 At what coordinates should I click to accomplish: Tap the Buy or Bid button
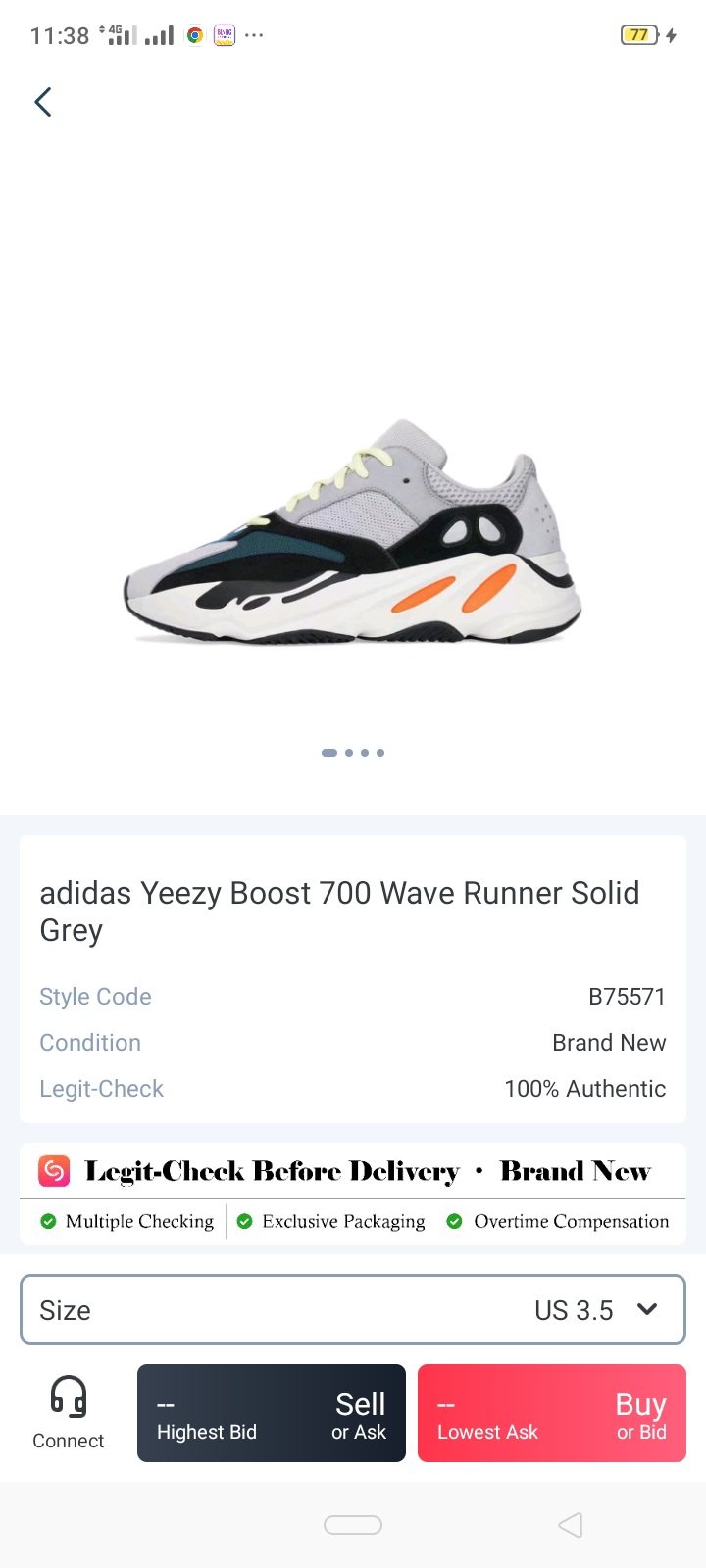pyautogui.click(x=551, y=1413)
